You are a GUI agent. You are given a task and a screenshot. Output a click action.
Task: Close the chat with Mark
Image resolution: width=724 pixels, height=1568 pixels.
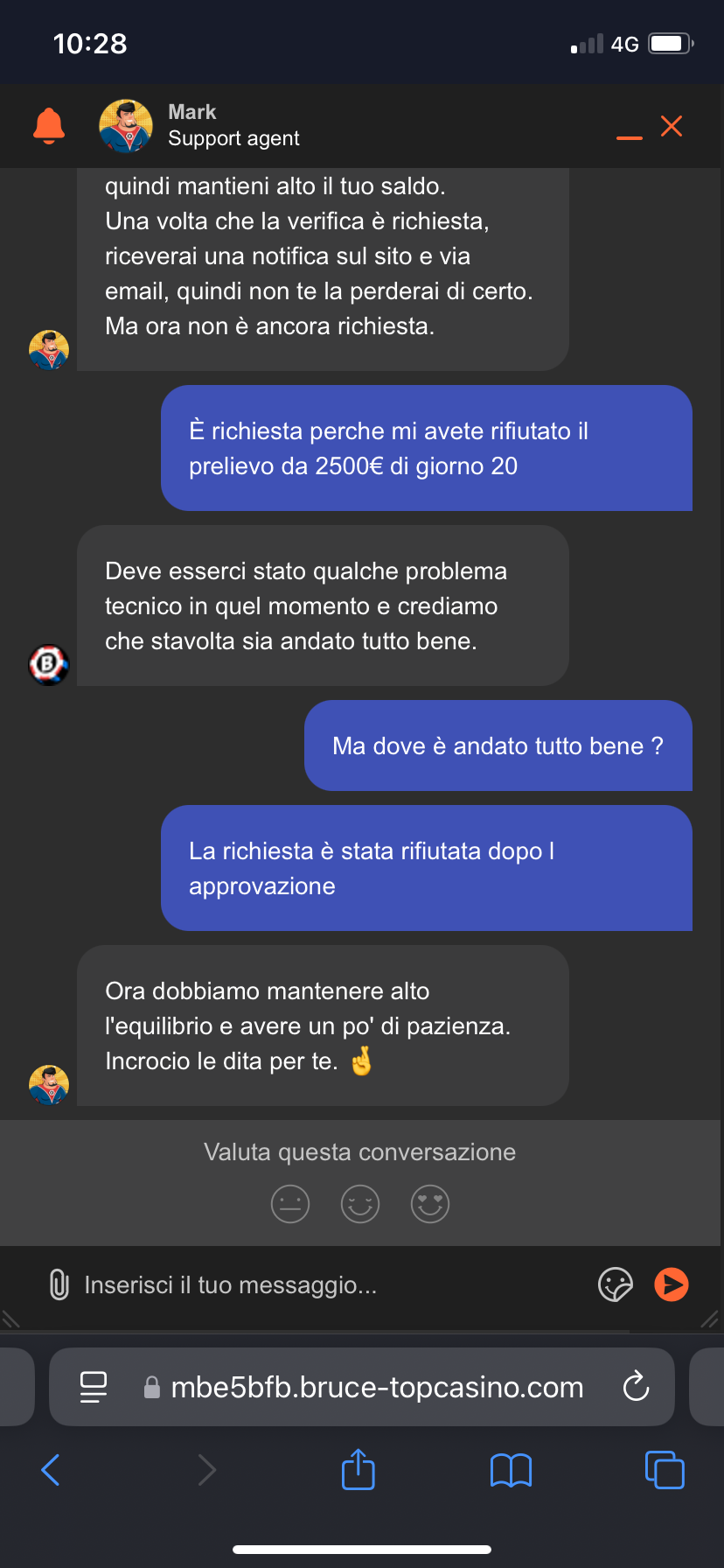coord(672,126)
